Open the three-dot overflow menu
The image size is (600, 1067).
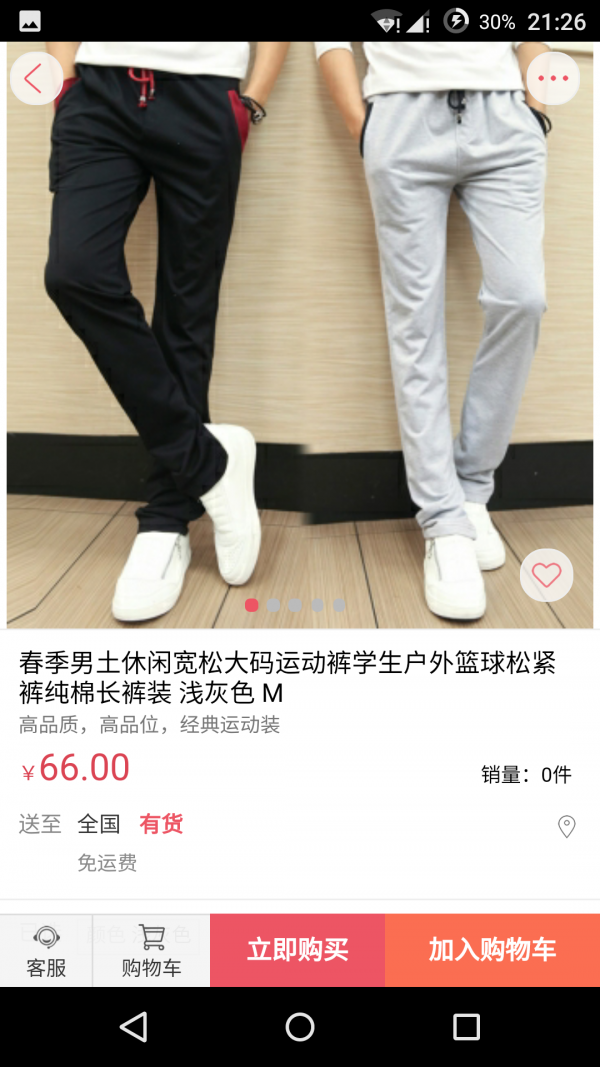[x=553, y=78]
